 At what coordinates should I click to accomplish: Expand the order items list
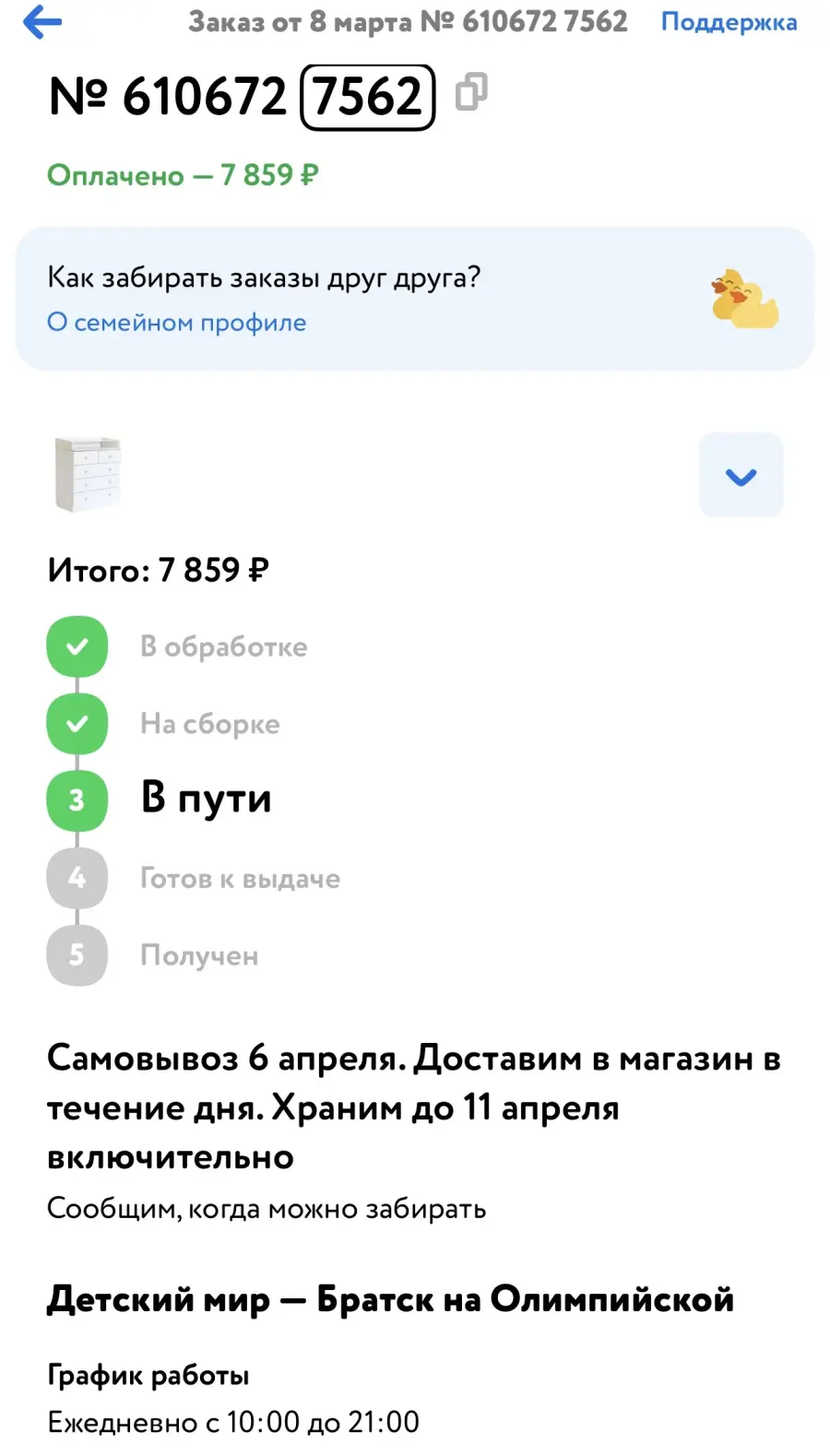point(741,476)
